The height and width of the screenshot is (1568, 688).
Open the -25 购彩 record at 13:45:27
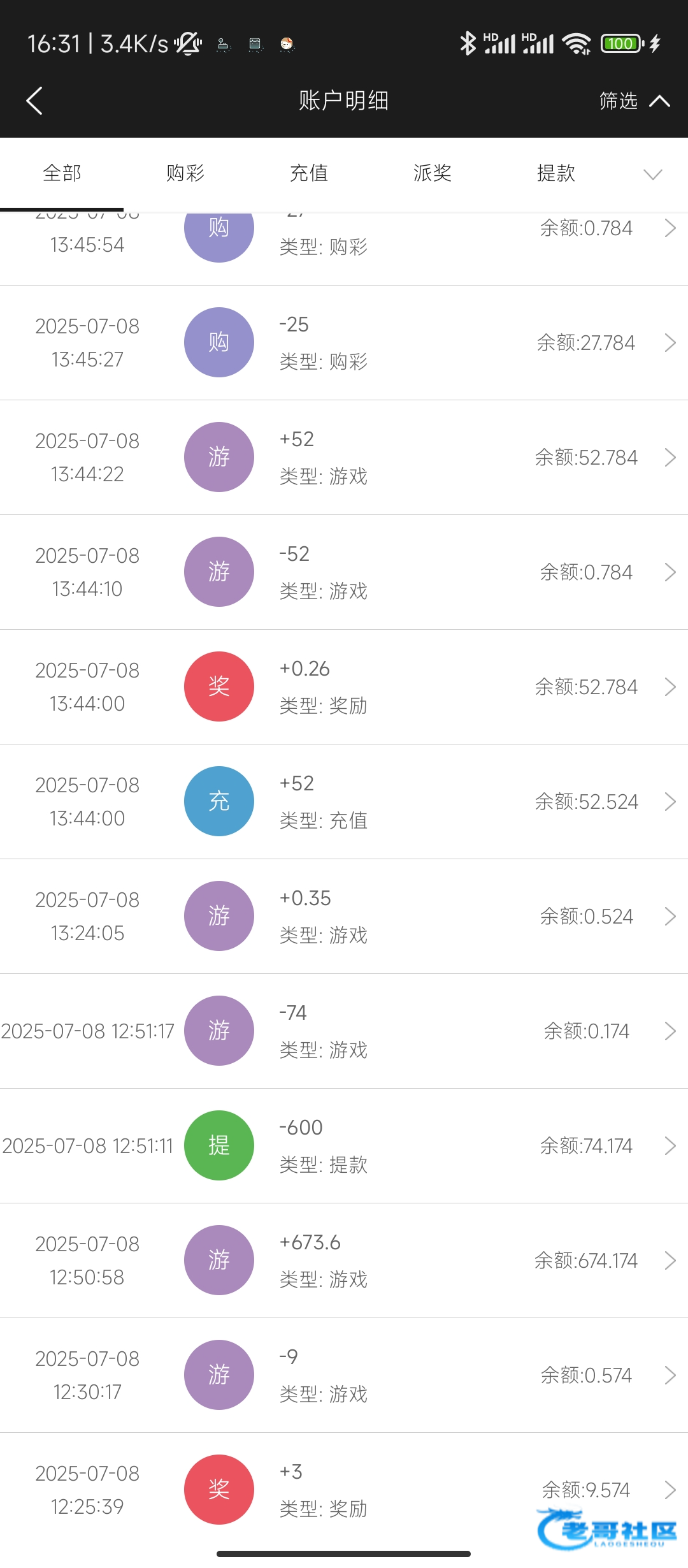344,343
